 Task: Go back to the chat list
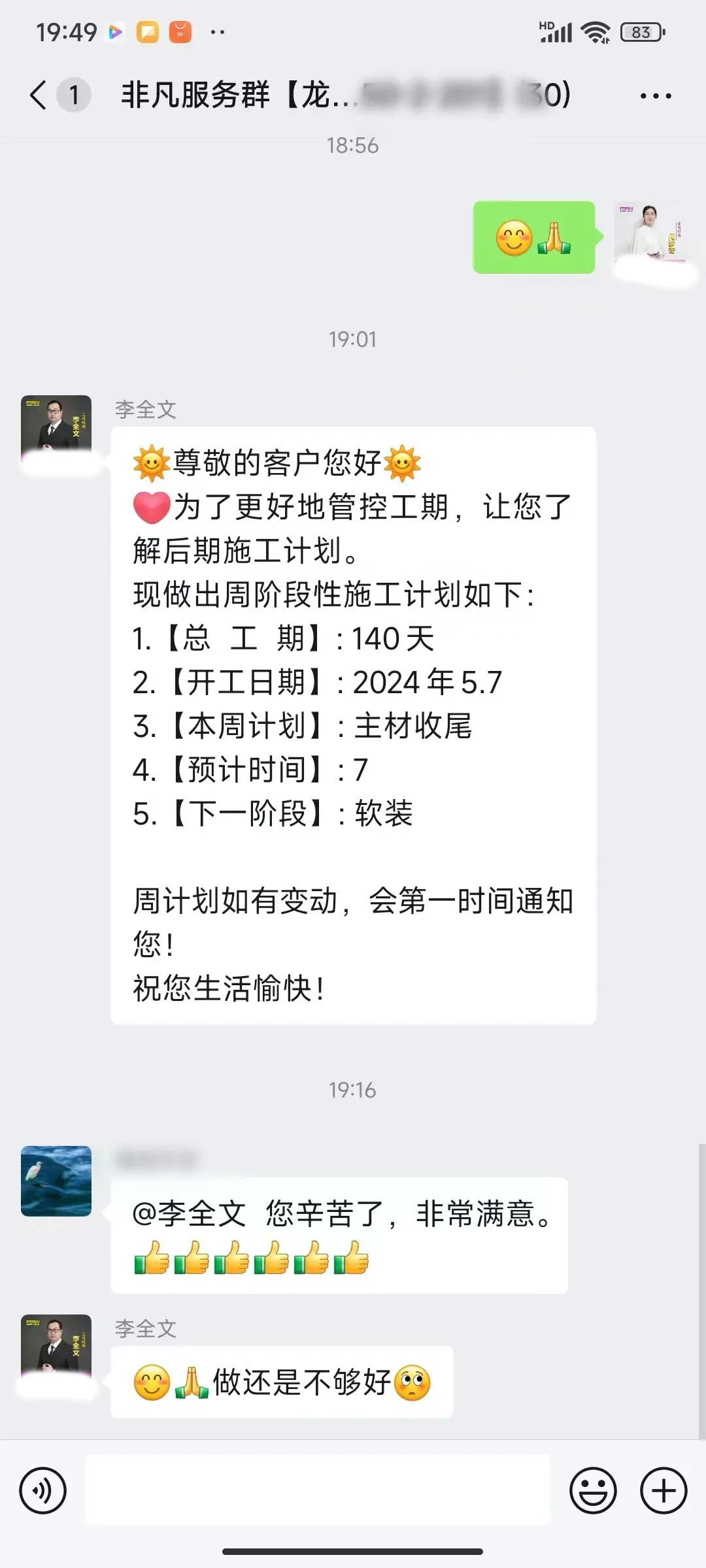coord(39,95)
